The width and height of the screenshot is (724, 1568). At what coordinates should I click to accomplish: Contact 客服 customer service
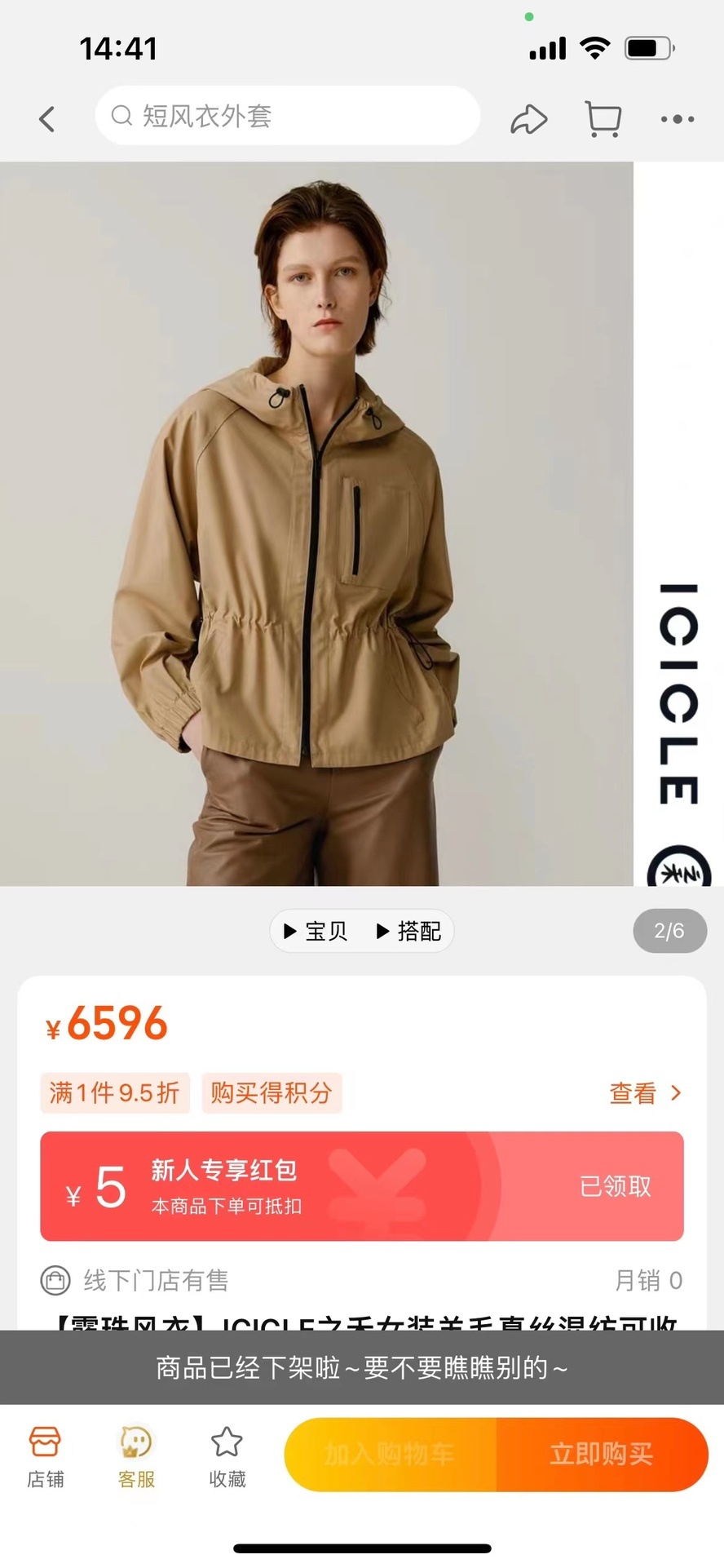136,1458
